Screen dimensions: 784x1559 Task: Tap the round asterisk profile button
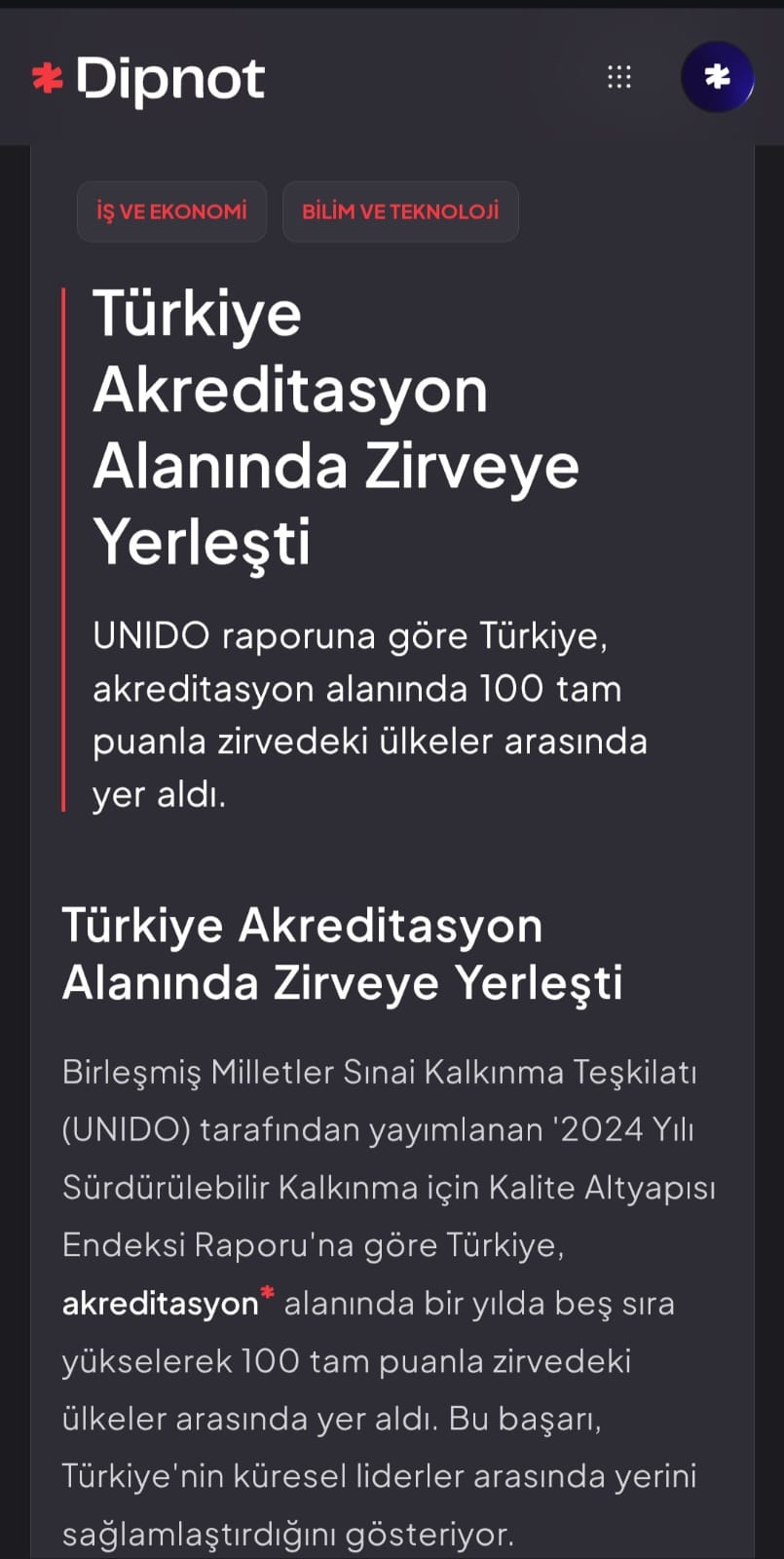point(718,77)
